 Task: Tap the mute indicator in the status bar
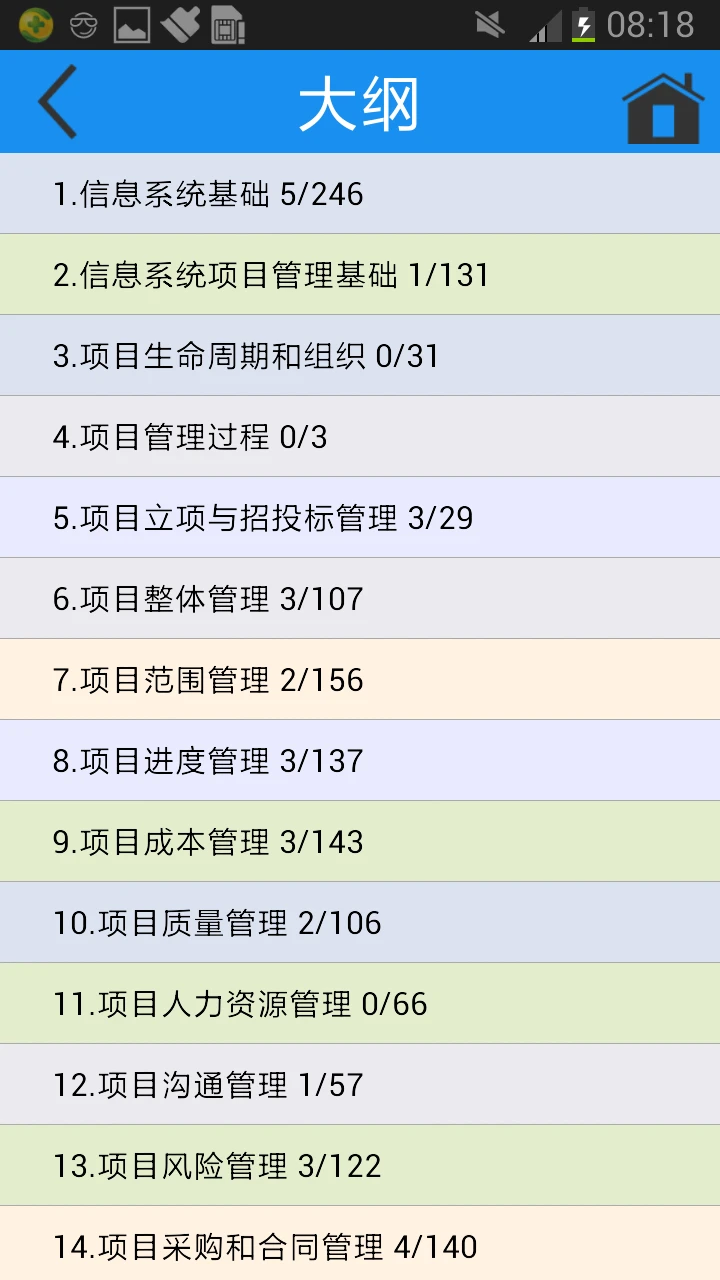[x=488, y=24]
